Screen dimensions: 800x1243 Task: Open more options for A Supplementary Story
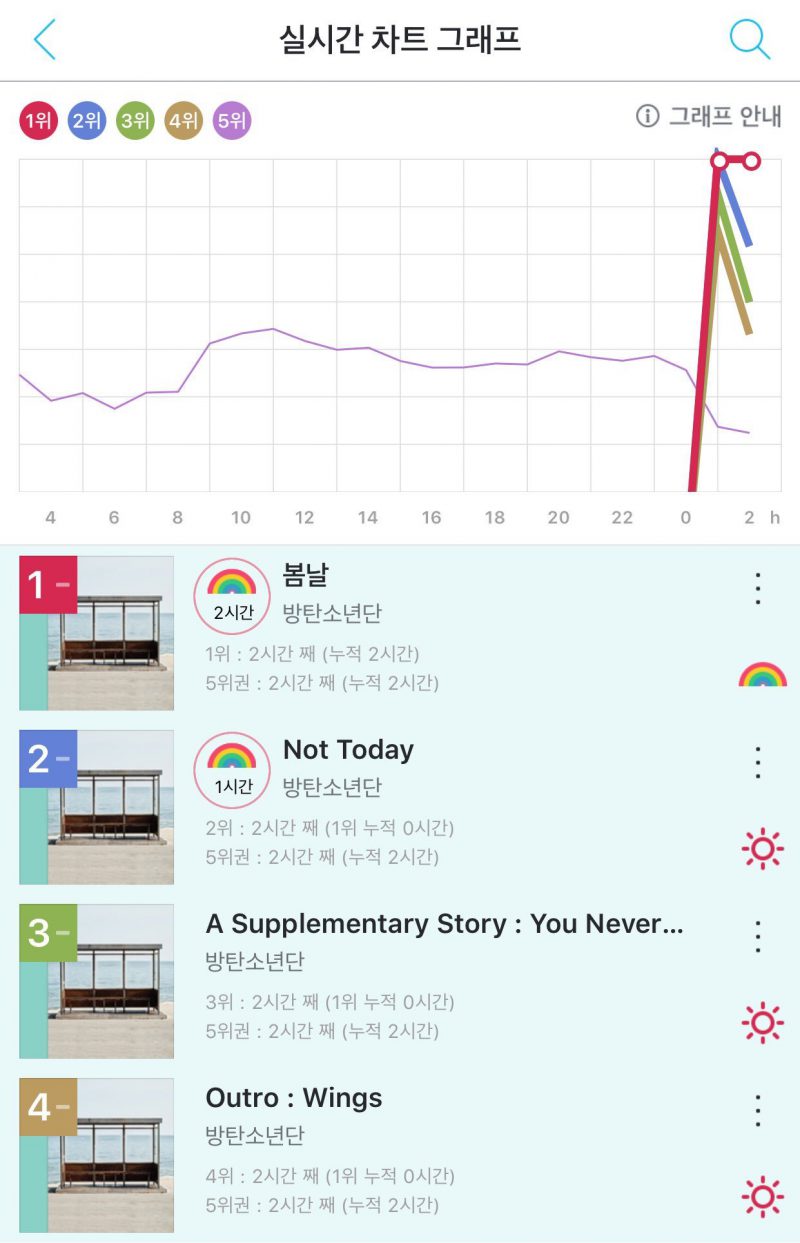(758, 937)
